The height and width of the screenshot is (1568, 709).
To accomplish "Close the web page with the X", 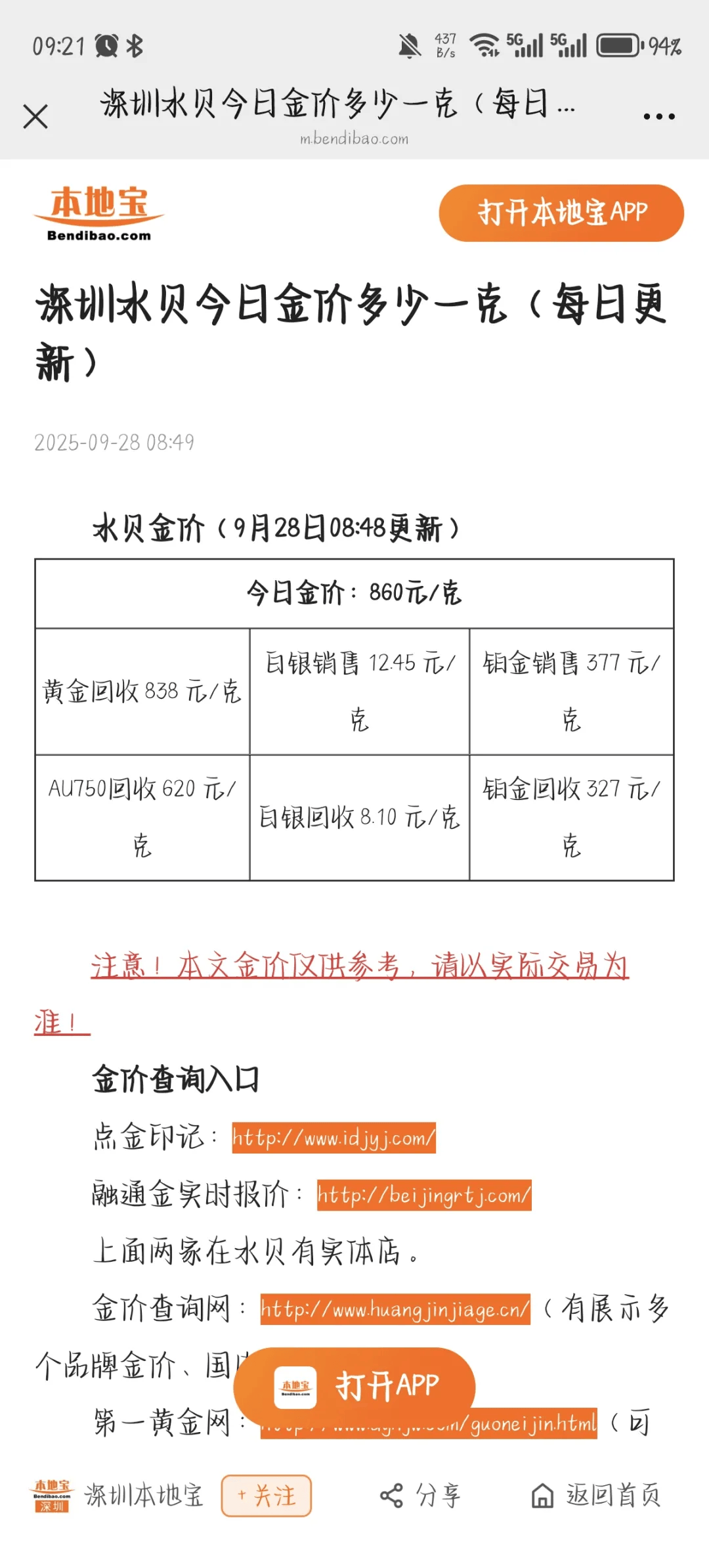I will pyautogui.click(x=35, y=117).
